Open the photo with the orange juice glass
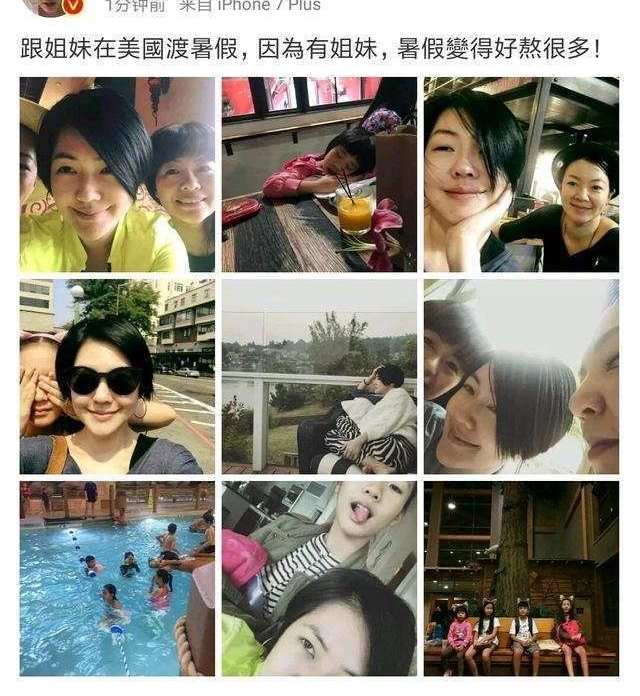Viewport: 640px width, 696px height. pyautogui.click(x=319, y=174)
